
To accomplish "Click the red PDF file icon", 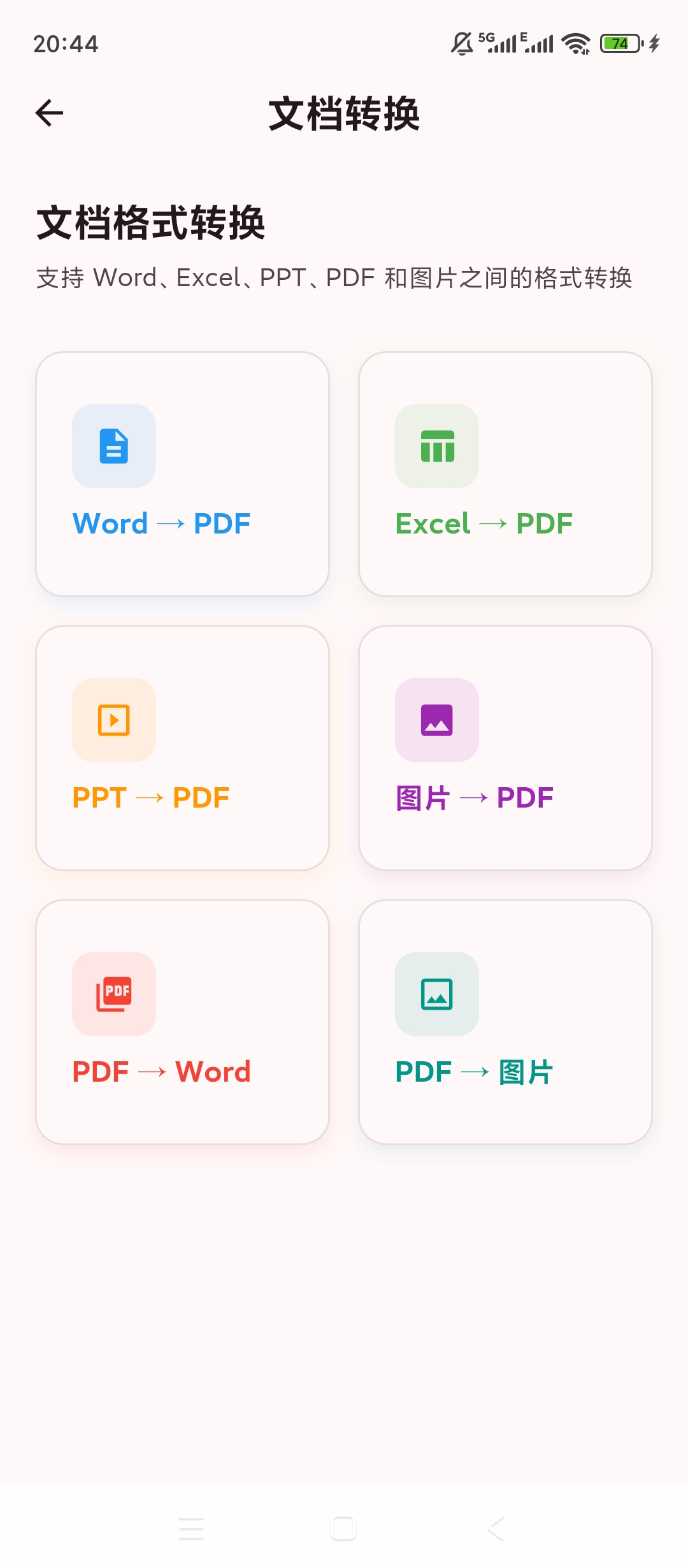I will (113, 994).
